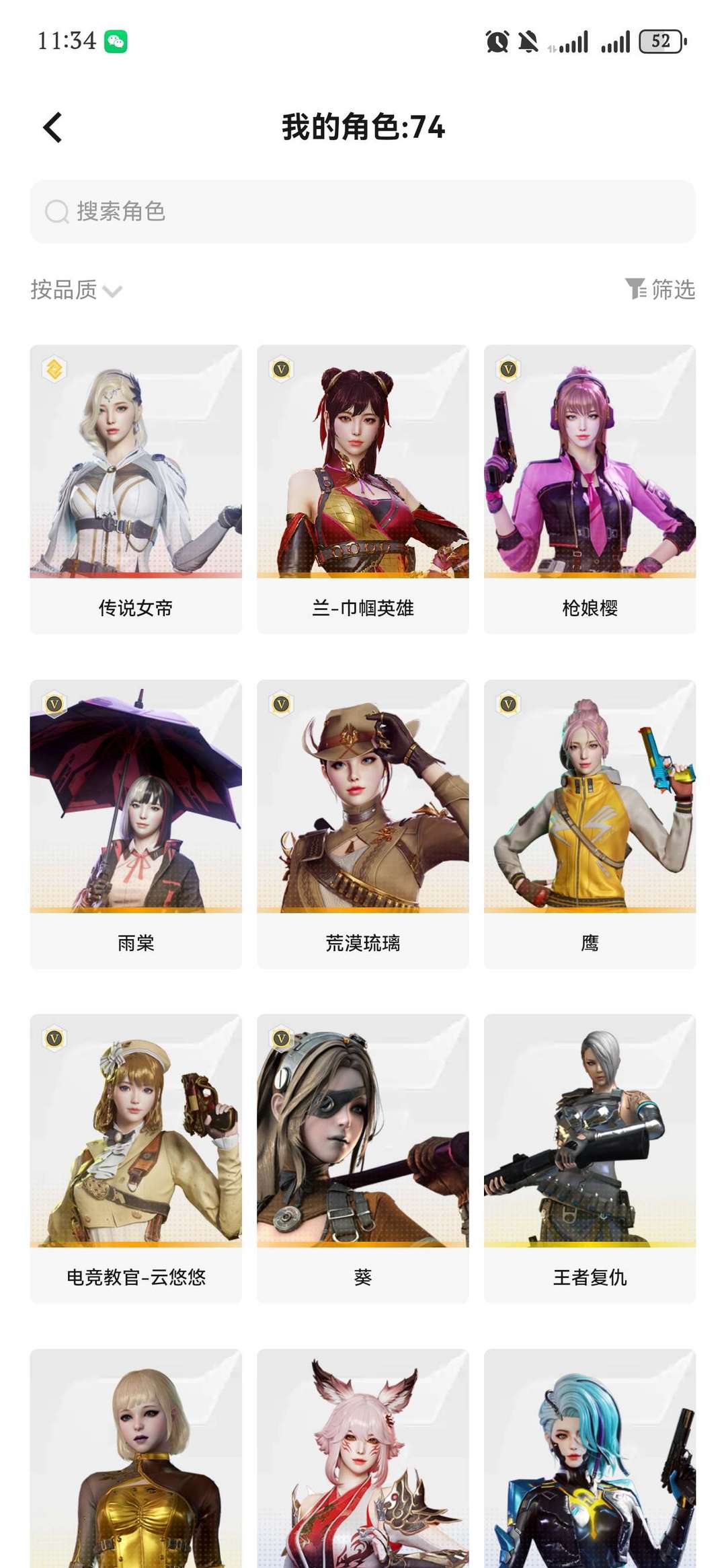Select the 王者复仇 character card
This screenshot has width=726, height=1568.
pyautogui.click(x=590, y=1157)
